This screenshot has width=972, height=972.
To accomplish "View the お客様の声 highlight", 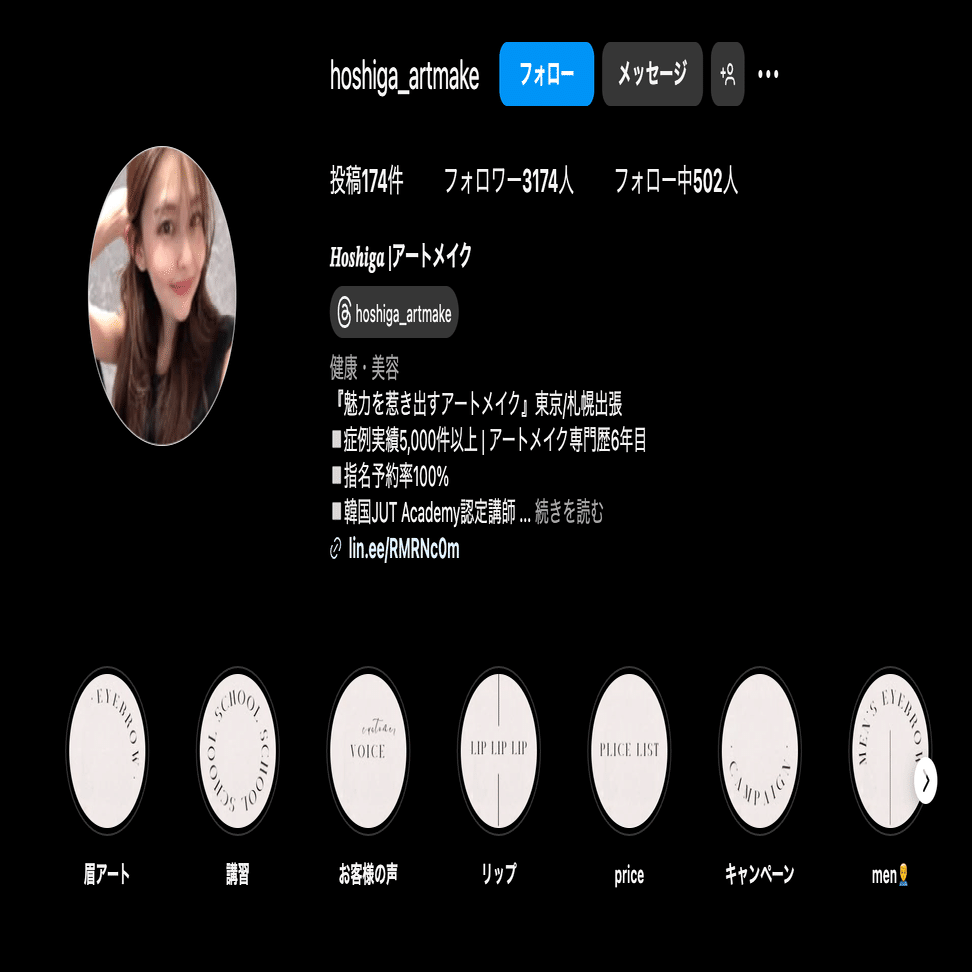I will pos(368,750).
